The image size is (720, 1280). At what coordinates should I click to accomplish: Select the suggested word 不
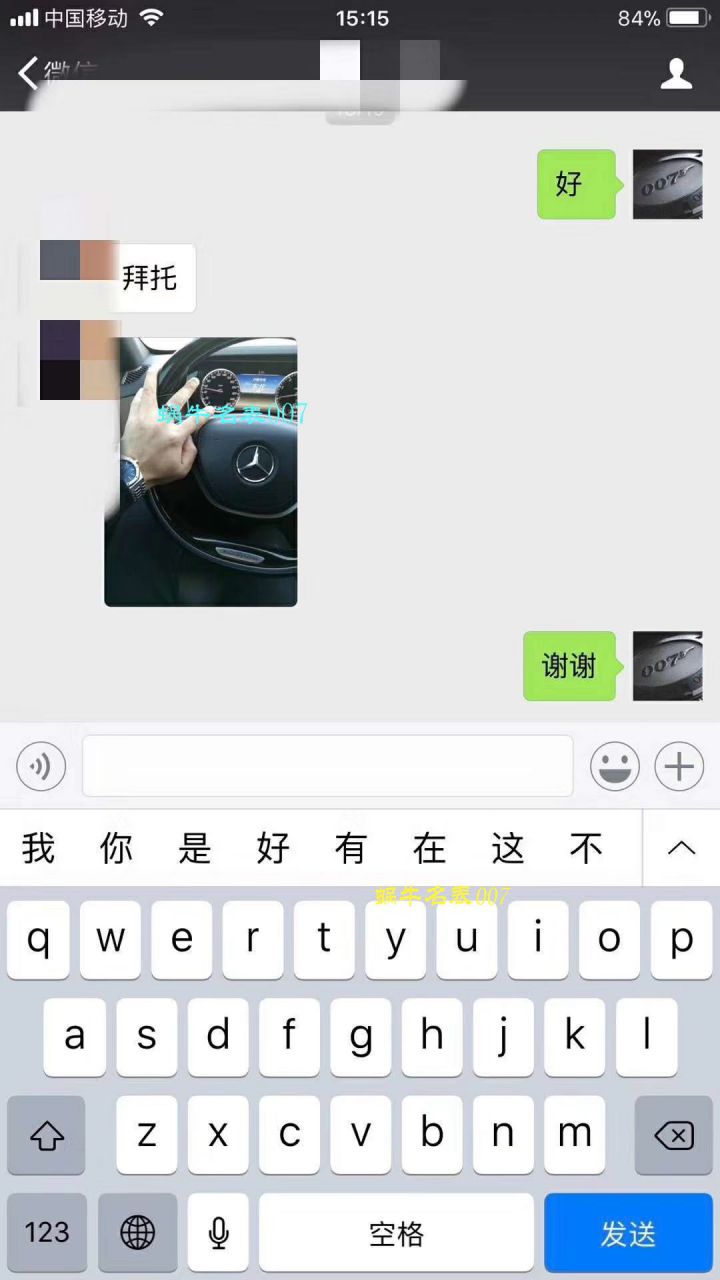[586, 848]
